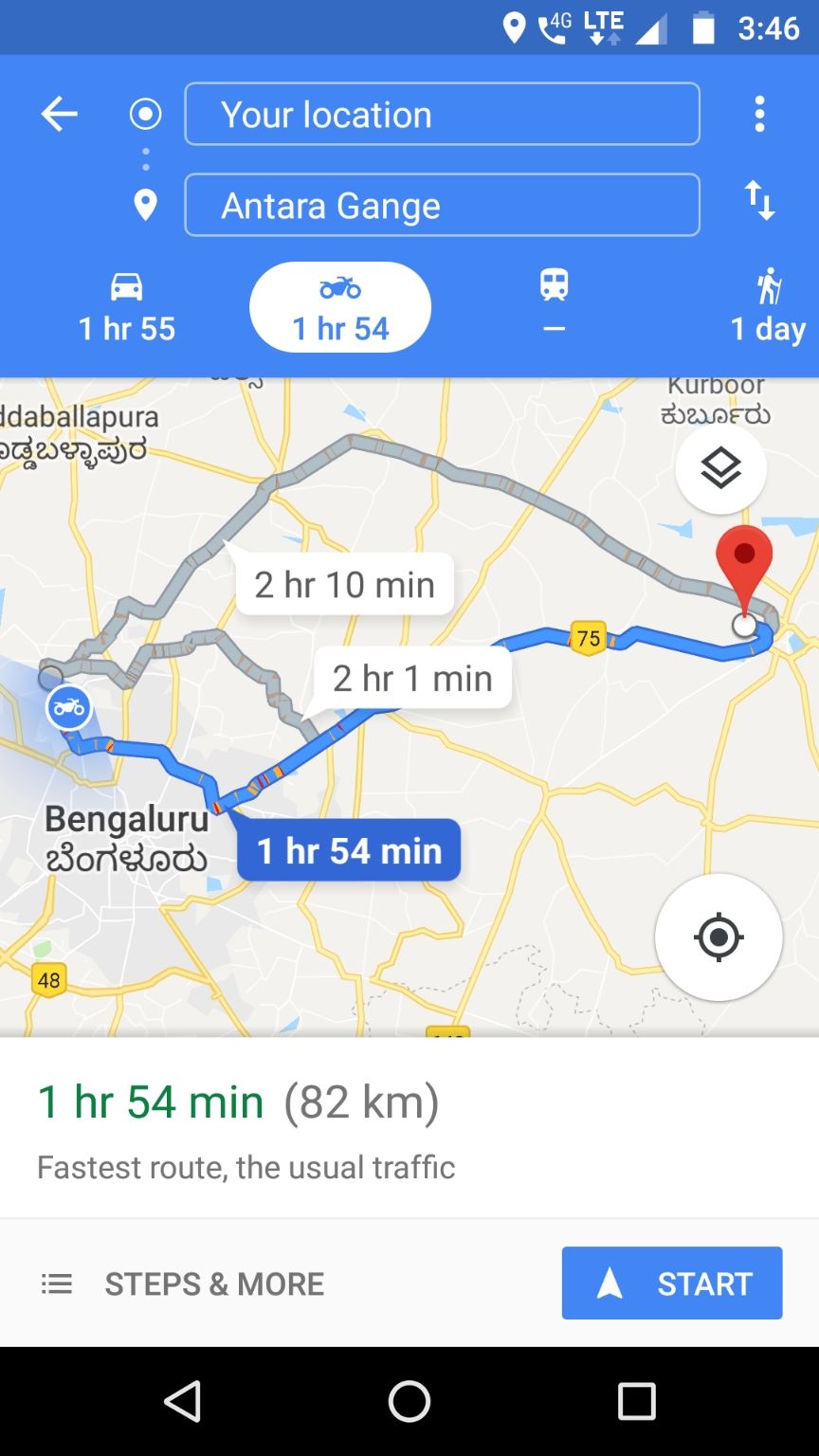
Task: Start navigation with the START button
Action: point(672,1283)
